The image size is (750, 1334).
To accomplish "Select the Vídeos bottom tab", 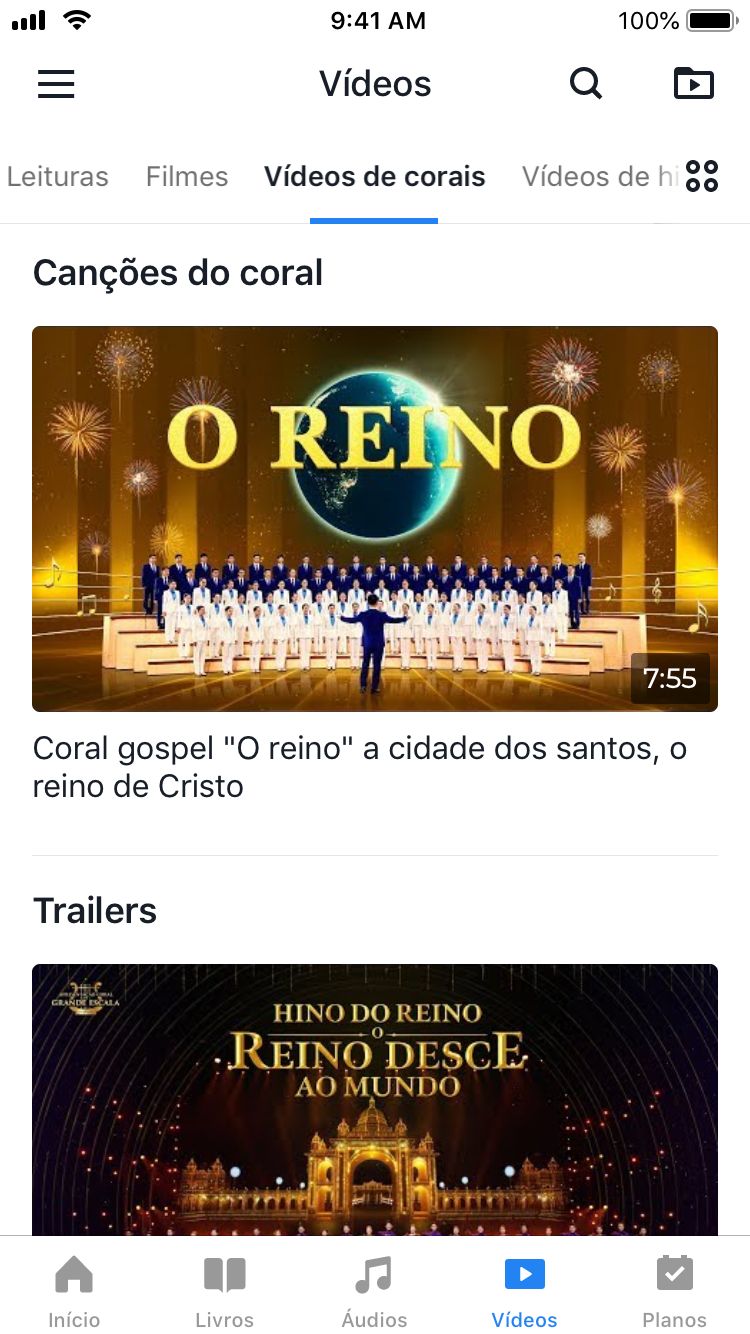I will (x=524, y=1290).
